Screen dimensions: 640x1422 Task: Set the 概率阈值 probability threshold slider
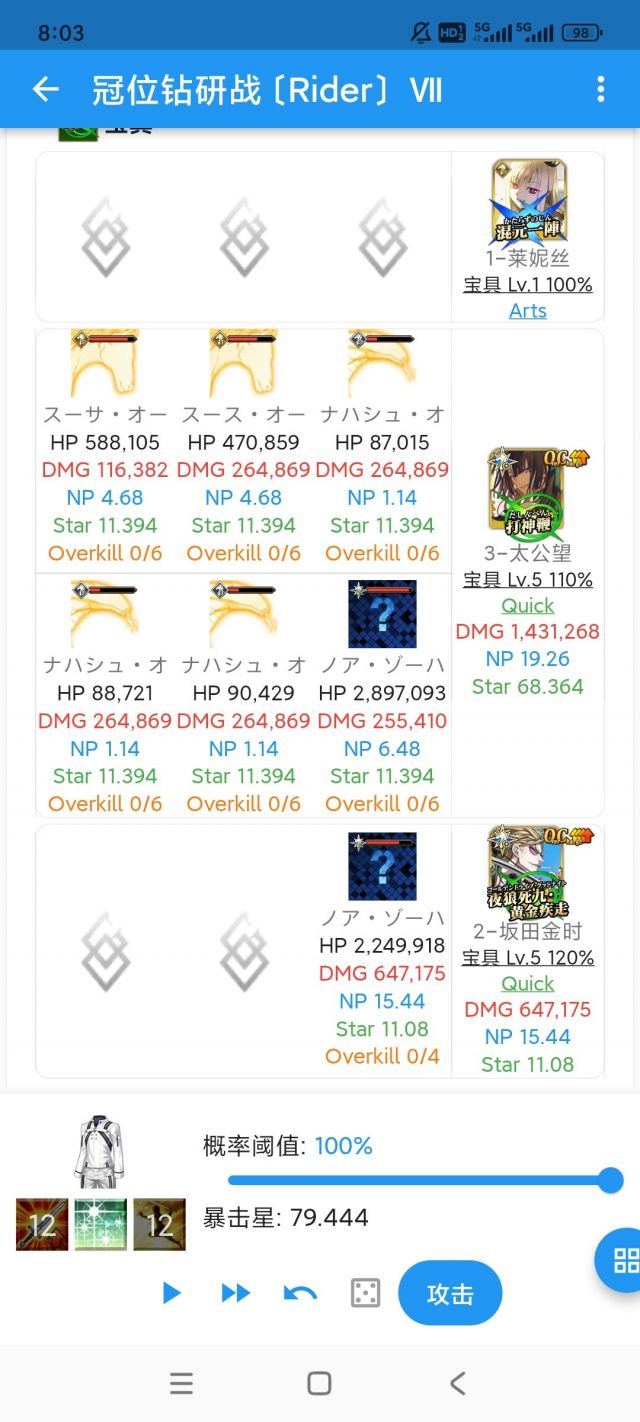pyautogui.click(x=610, y=1181)
